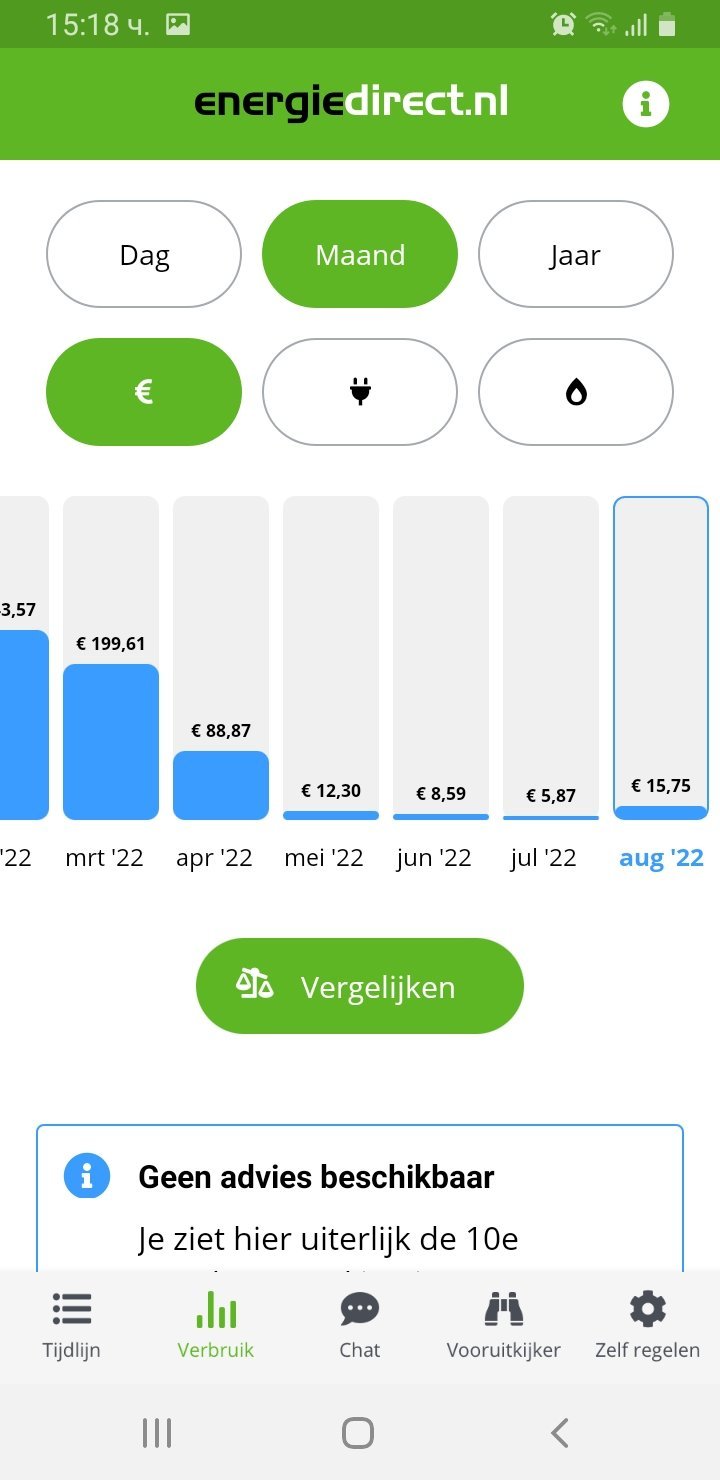Show costs in euro
The height and width of the screenshot is (1480, 720).
point(144,392)
